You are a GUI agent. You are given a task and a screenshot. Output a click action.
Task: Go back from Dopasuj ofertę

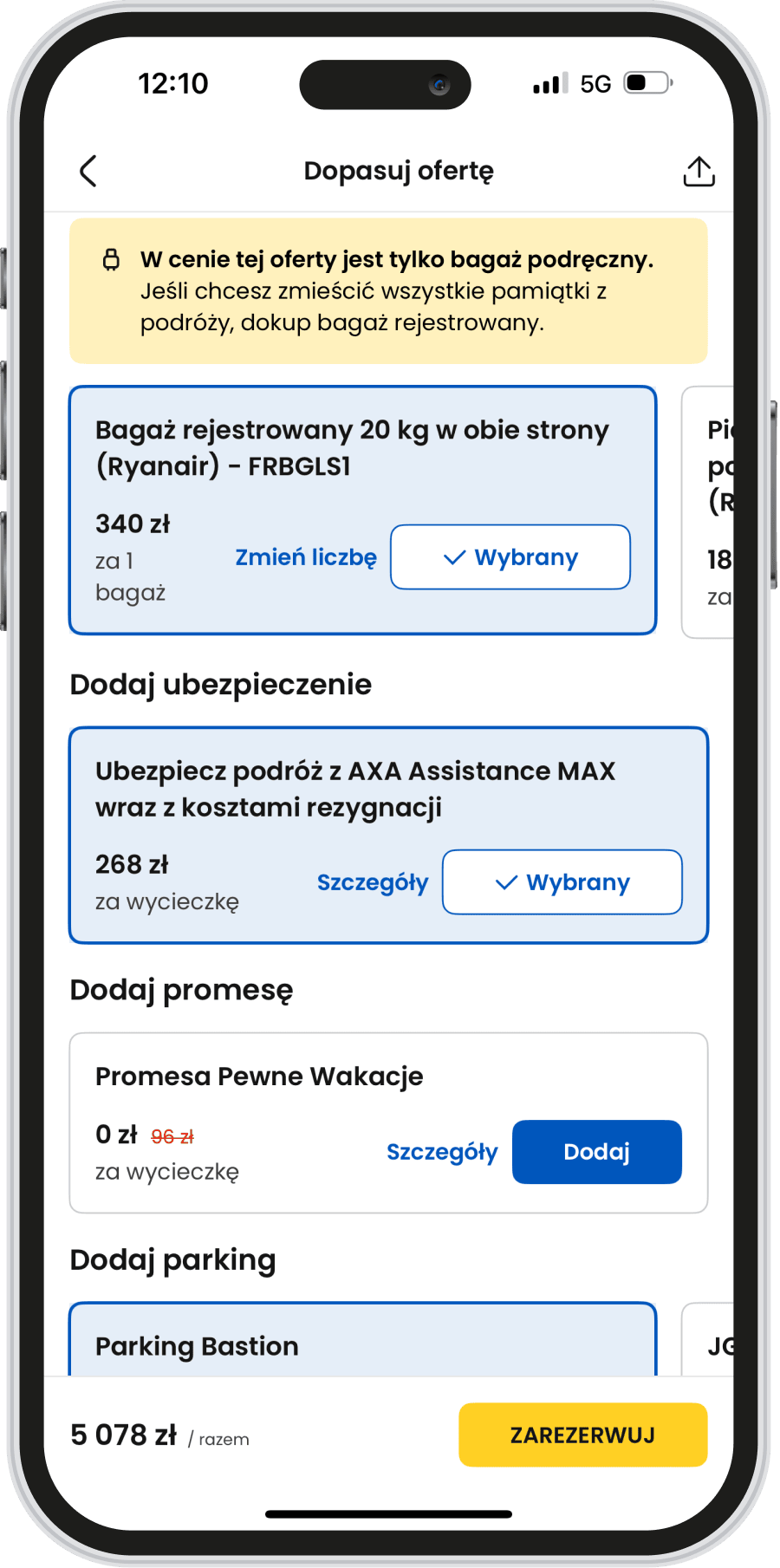point(88,172)
